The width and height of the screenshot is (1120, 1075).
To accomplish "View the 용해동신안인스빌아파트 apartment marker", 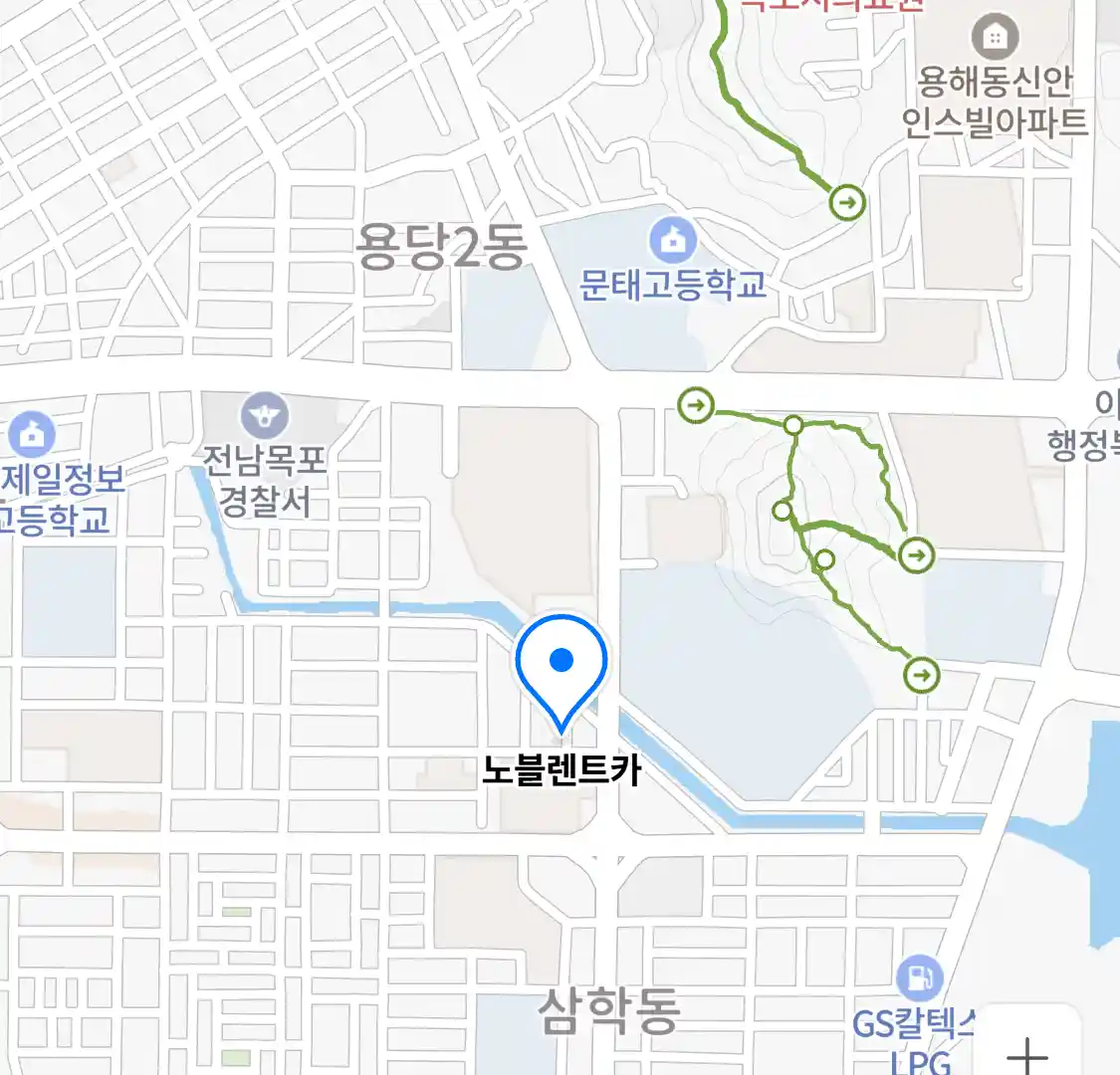I will click(994, 39).
